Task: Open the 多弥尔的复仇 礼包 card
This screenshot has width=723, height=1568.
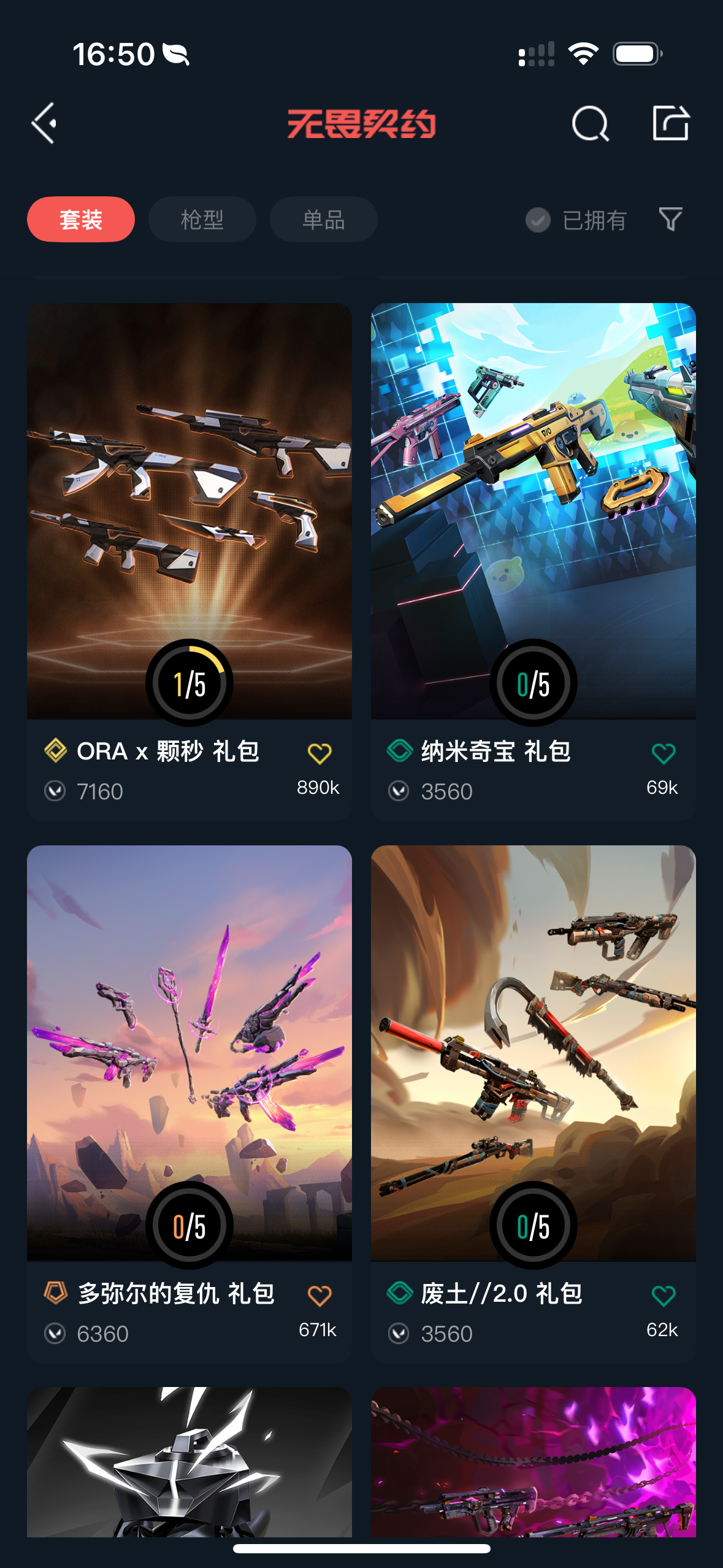Action: pos(189,1052)
